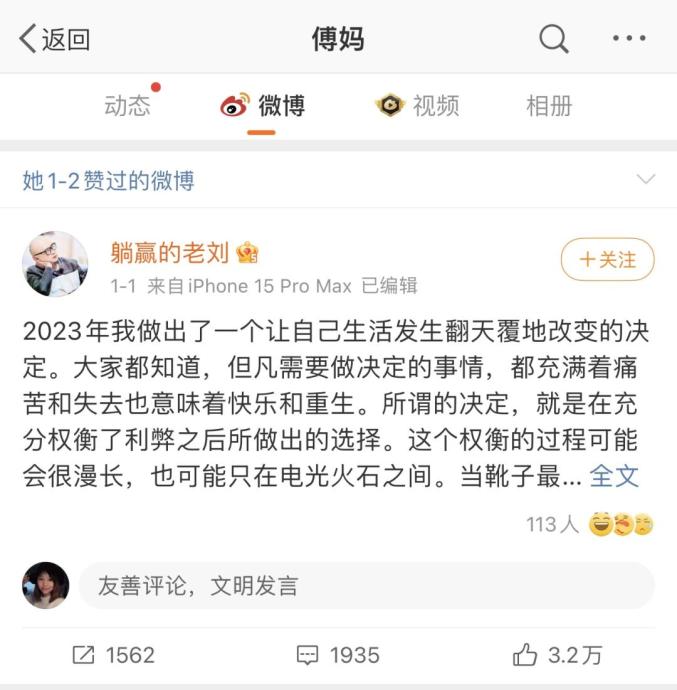Screen dimensions: 677x690
Task: Like the post with 3.2万 likes
Action: (558, 655)
